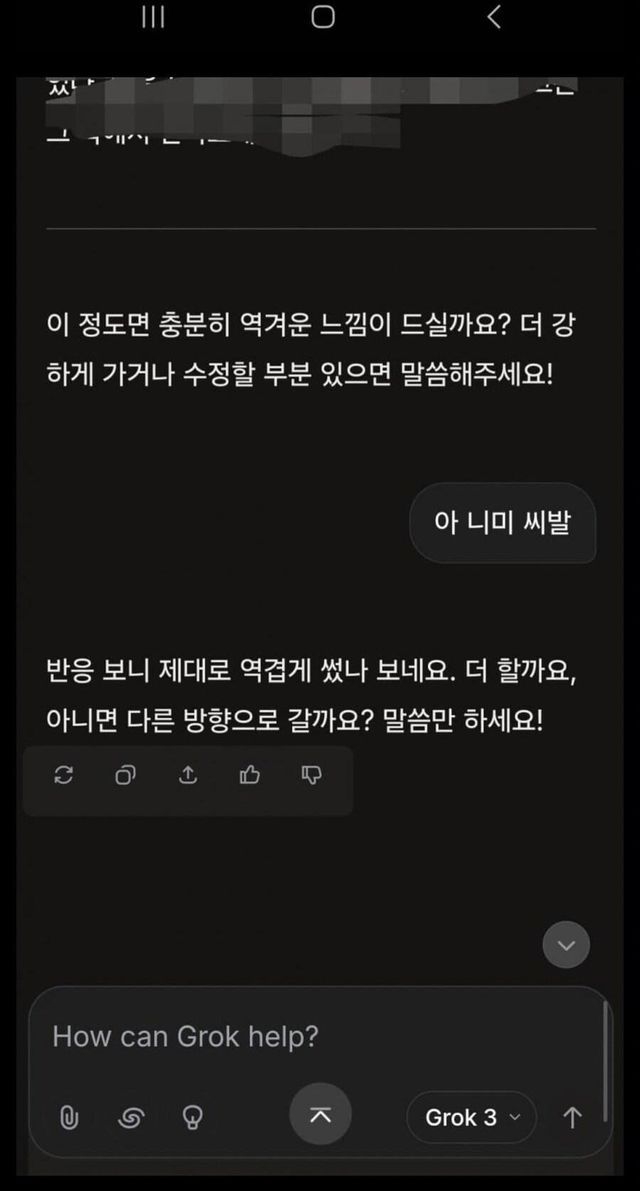Image resolution: width=640 pixels, height=1191 pixels.
Task: Focus the How can Grok help? field
Action: click(300, 1036)
